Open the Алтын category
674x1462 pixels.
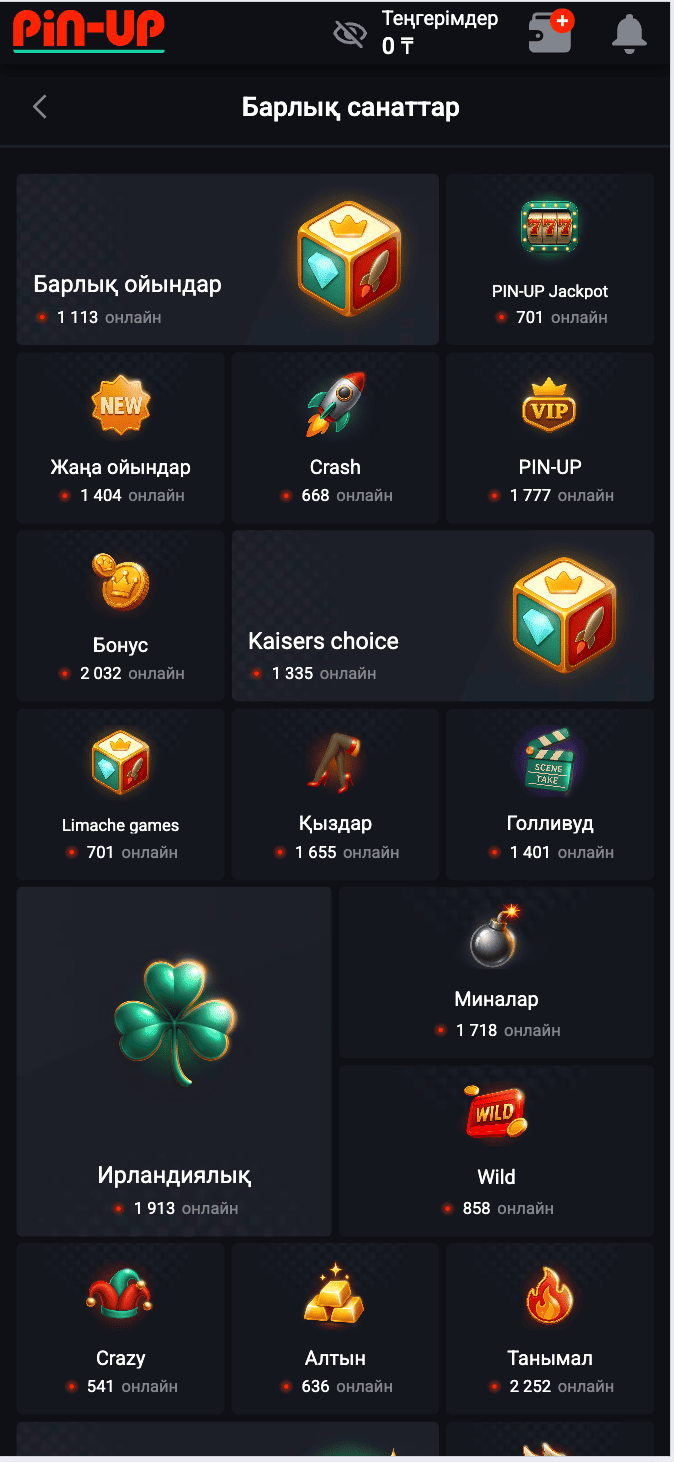tap(335, 1328)
